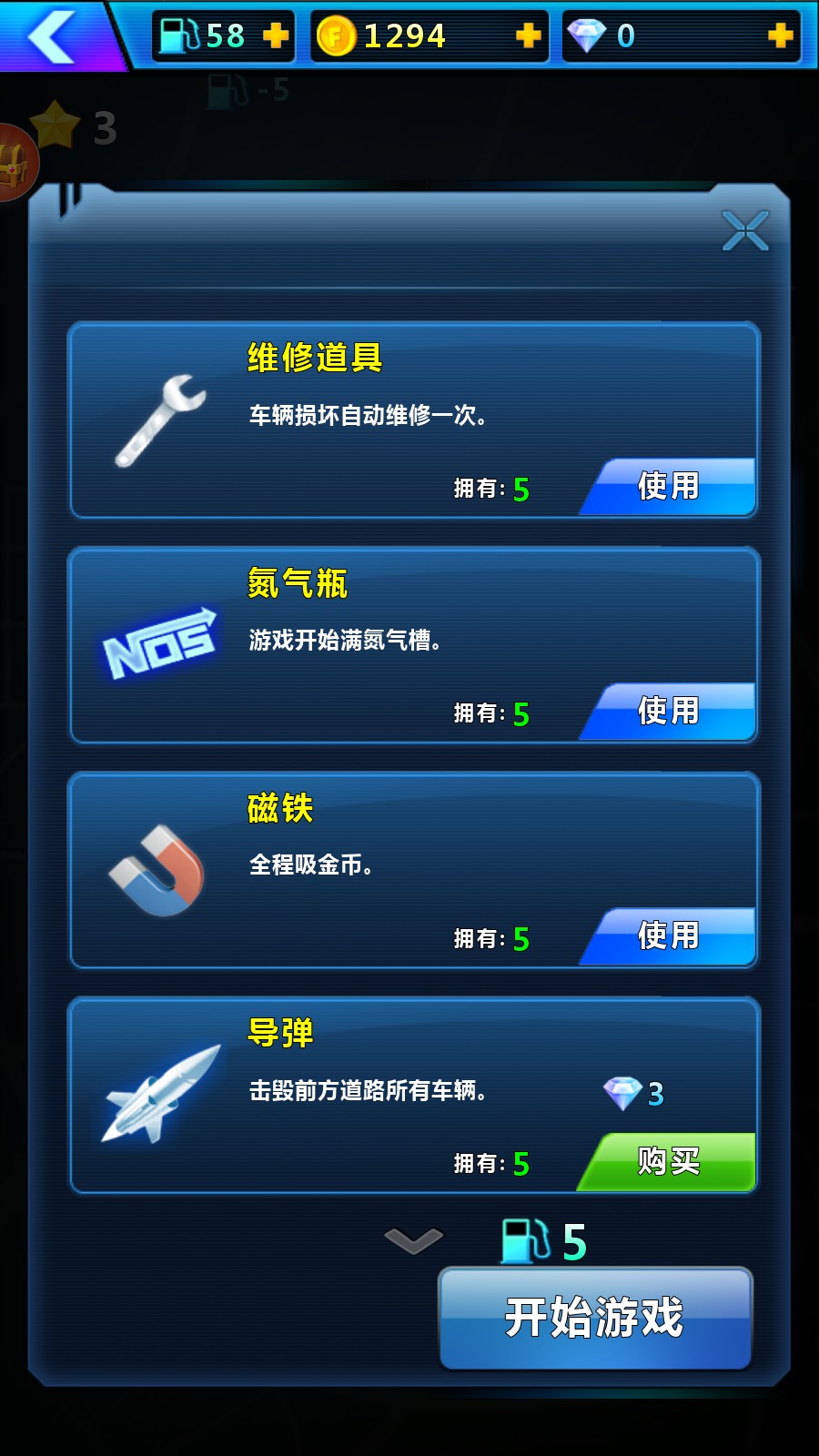
Task: Enable 使用 for the 磁铁 item
Action: [x=667, y=935]
